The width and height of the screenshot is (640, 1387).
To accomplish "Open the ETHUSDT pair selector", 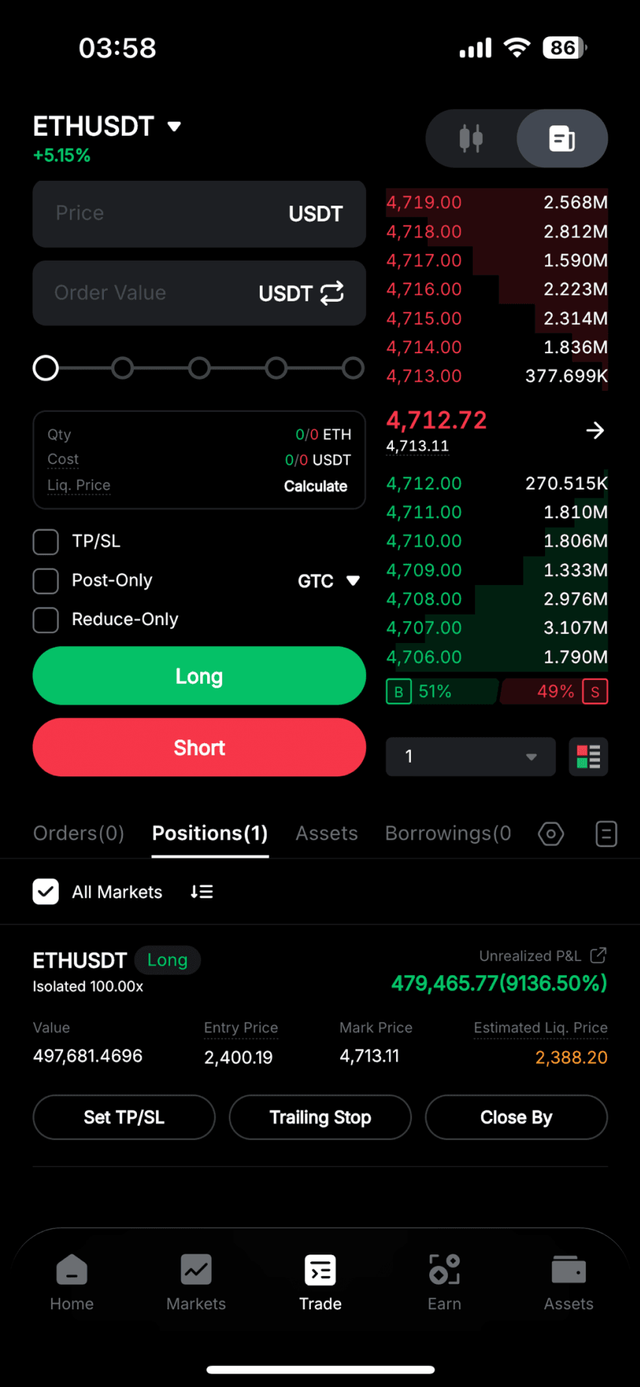I will (x=107, y=127).
